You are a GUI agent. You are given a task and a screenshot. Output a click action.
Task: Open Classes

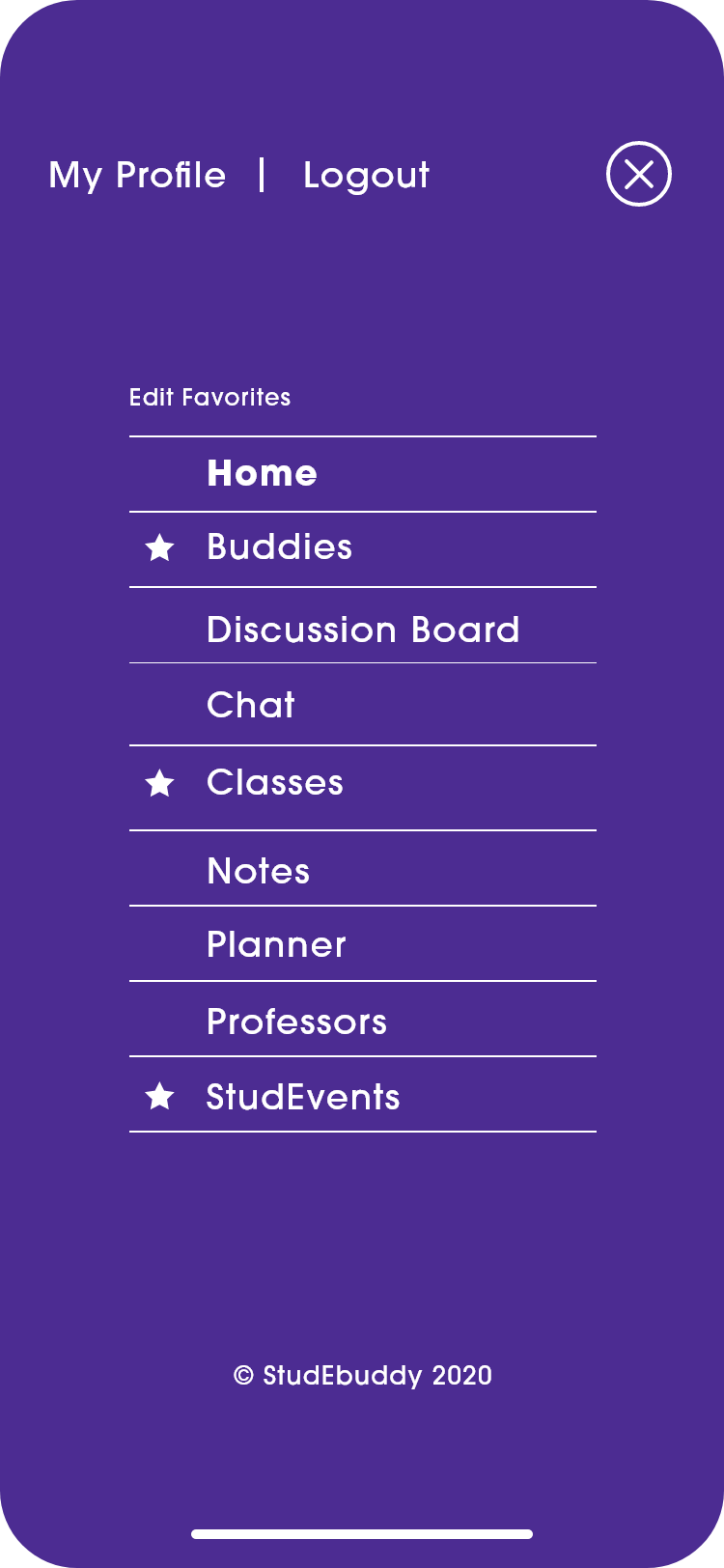tap(275, 782)
